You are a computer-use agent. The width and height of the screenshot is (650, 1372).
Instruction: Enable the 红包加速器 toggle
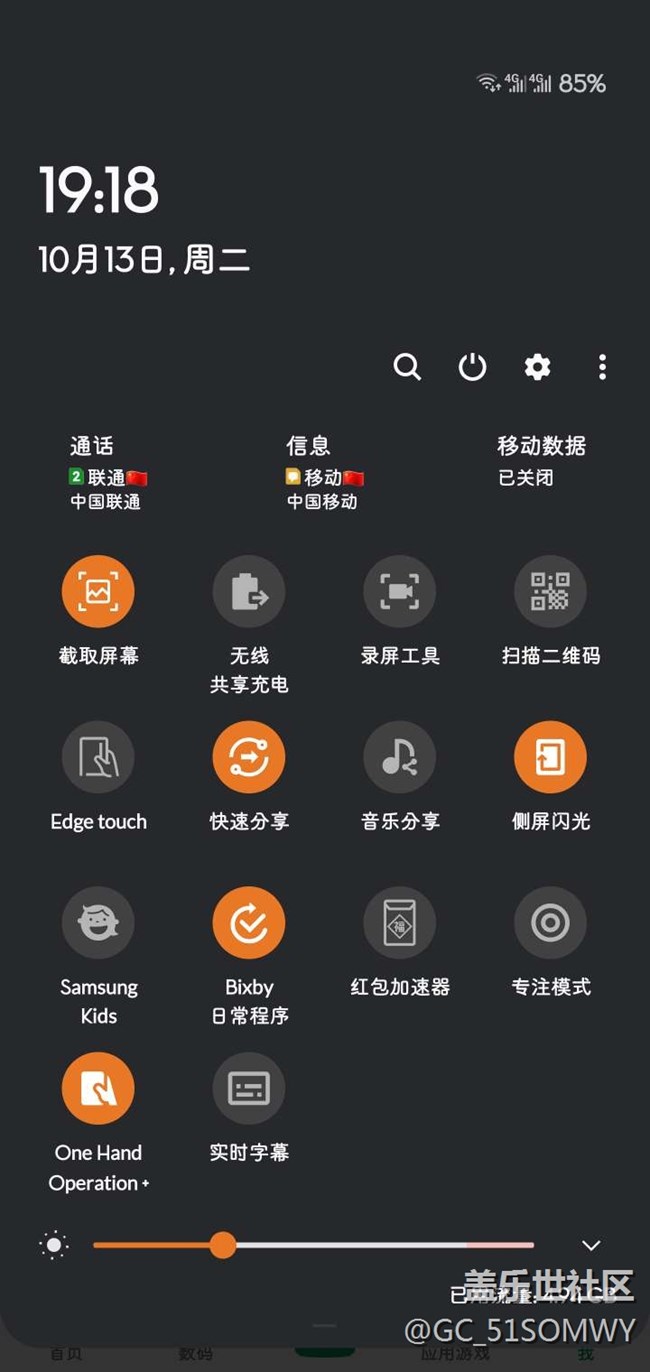click(400, 923)
